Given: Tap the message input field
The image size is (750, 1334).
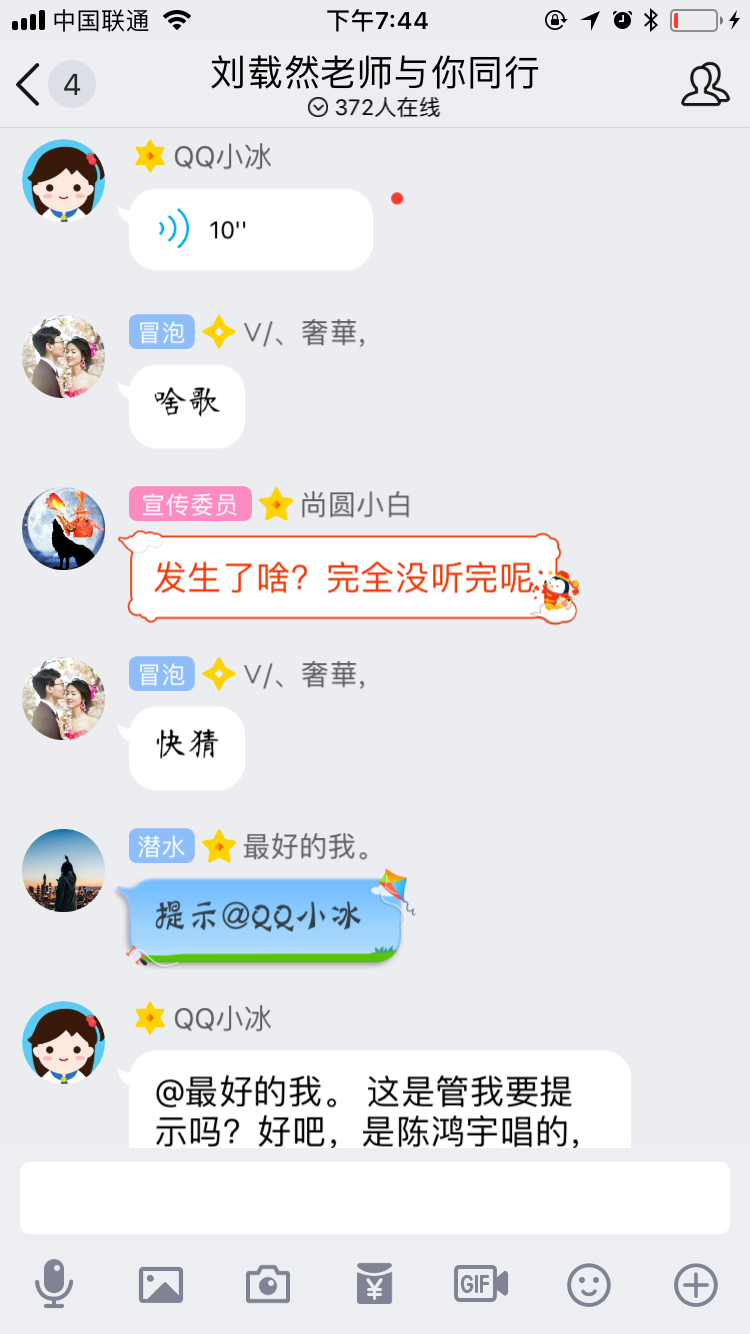Looking at the screenshot, I should click(x=375, y=1197).
